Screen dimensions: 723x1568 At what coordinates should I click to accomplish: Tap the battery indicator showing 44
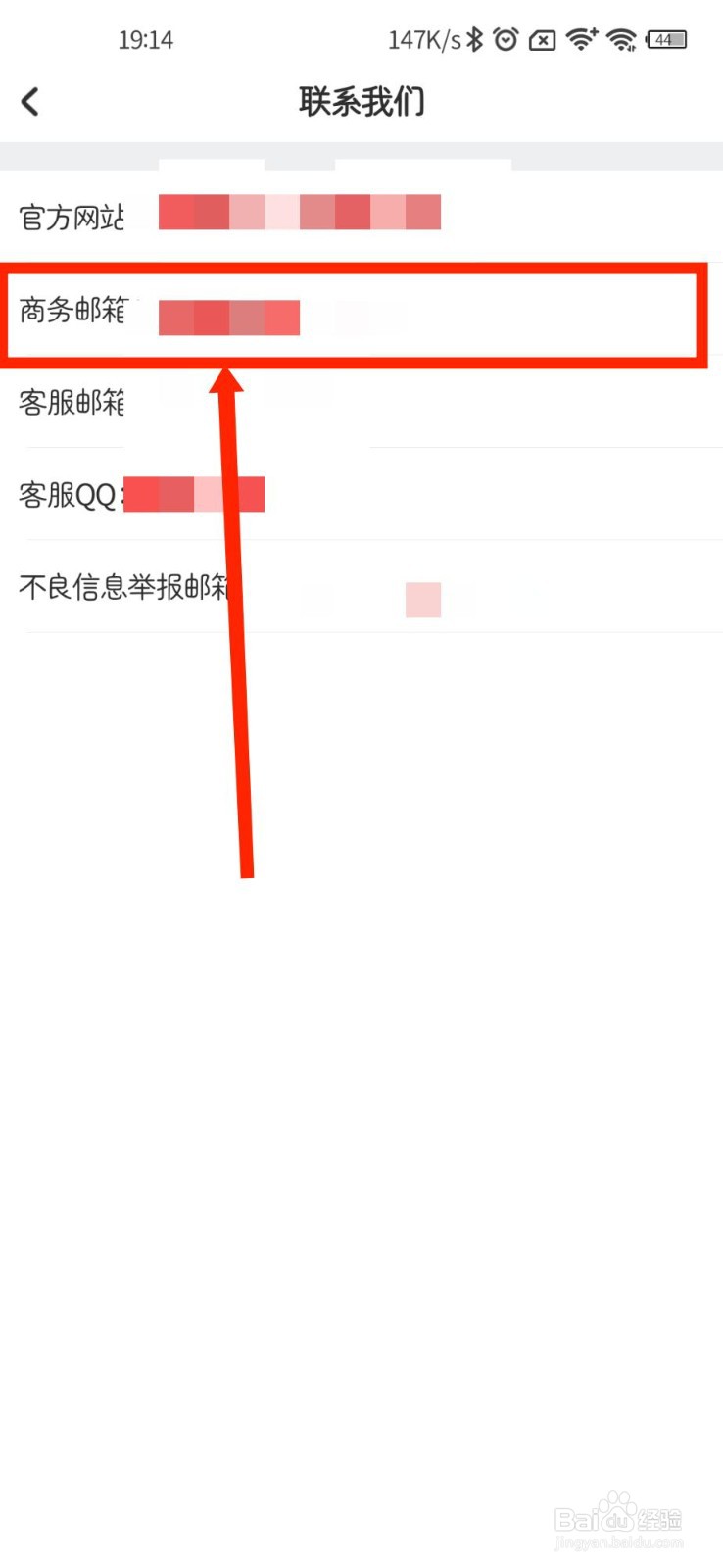666,39
